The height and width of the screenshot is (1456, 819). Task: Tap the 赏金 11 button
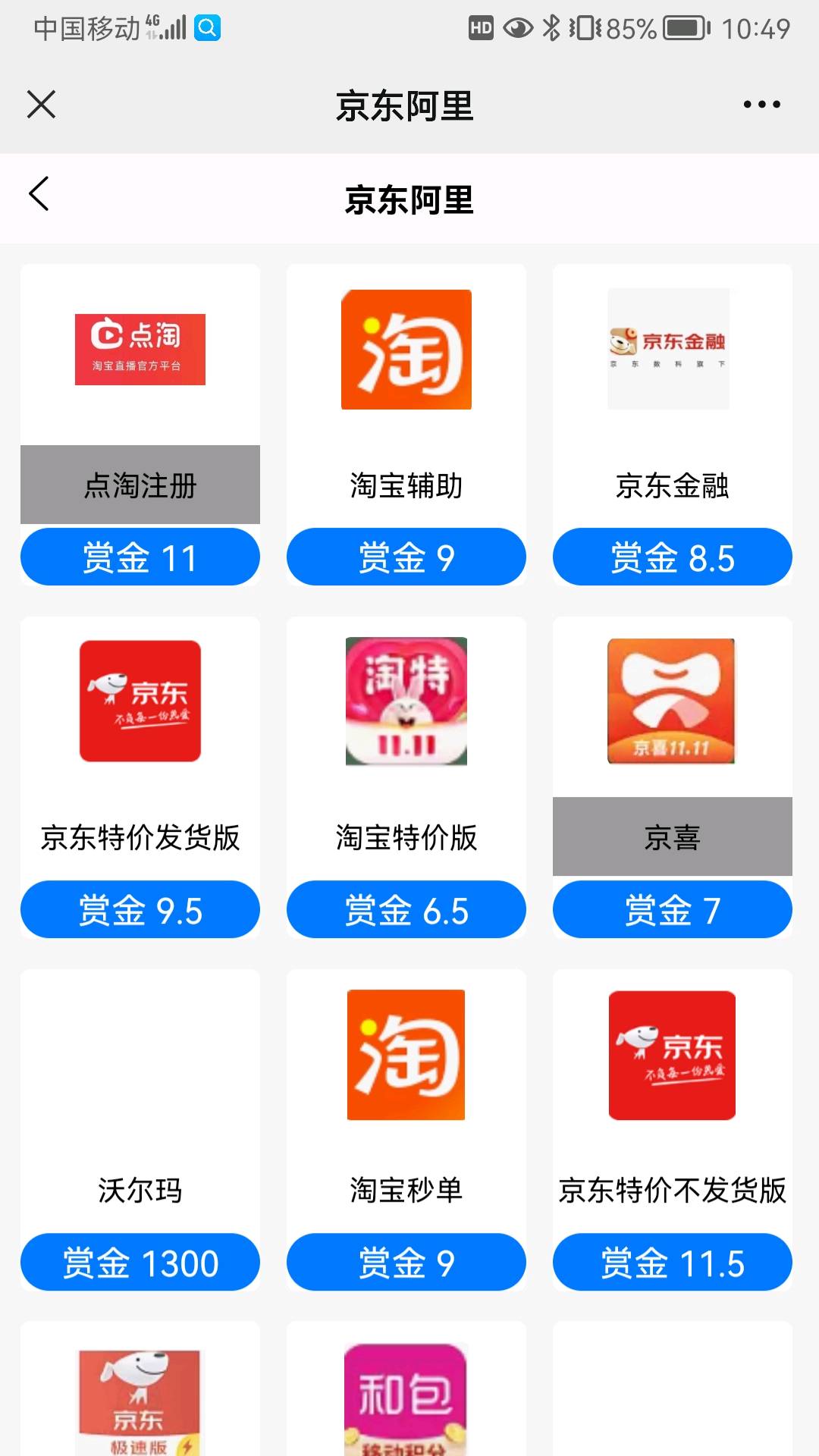tap(140, 557)
